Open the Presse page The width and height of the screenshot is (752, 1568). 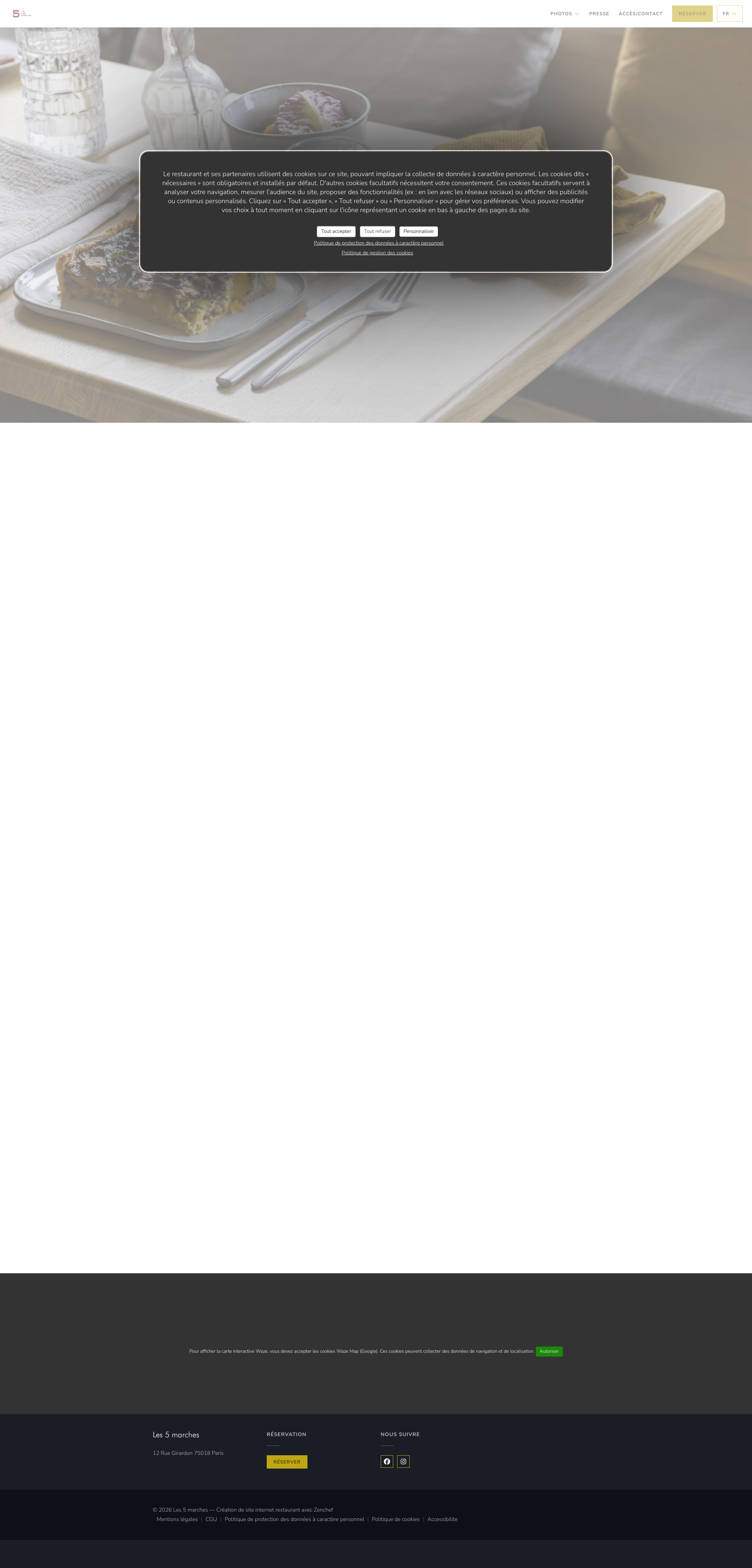(598, 14)
